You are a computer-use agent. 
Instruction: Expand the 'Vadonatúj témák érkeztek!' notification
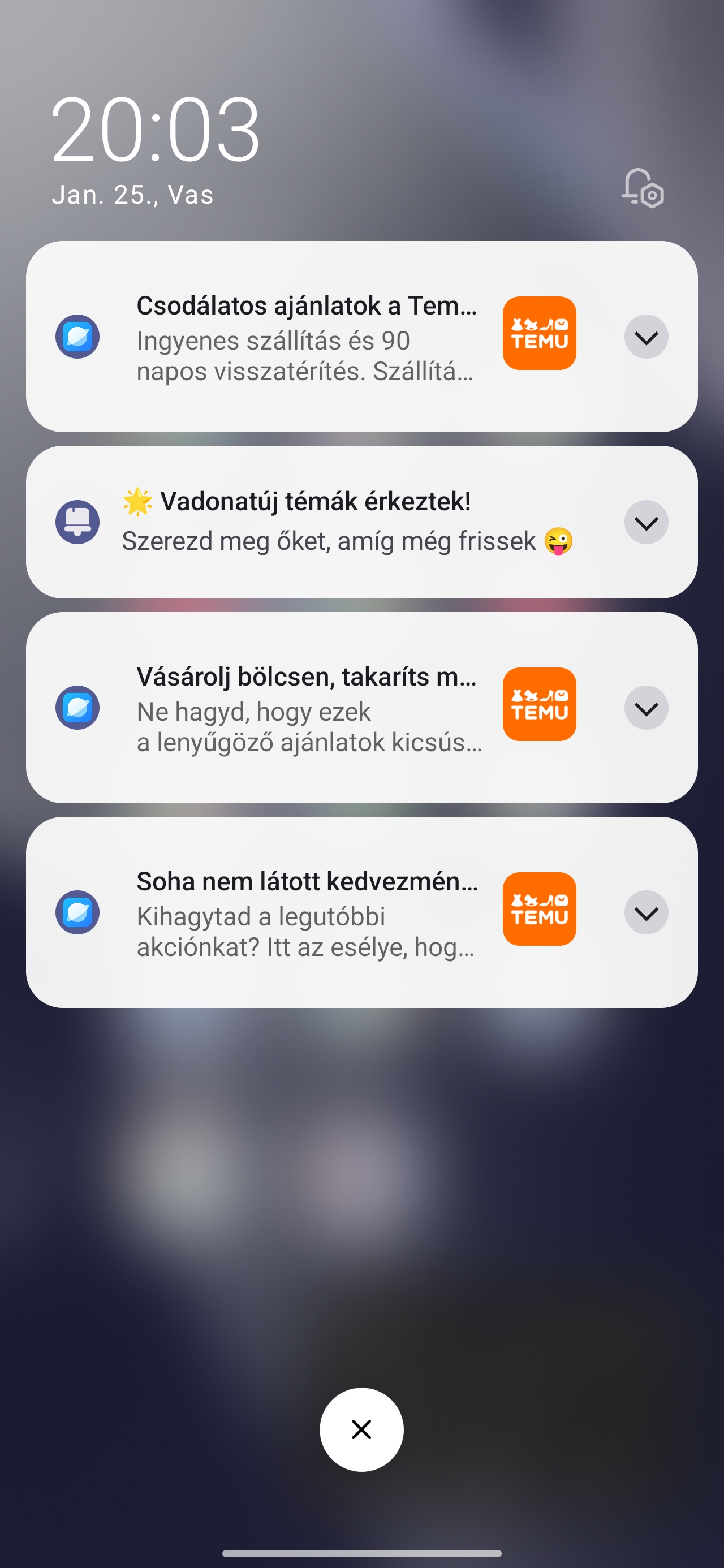pos(645,522)
